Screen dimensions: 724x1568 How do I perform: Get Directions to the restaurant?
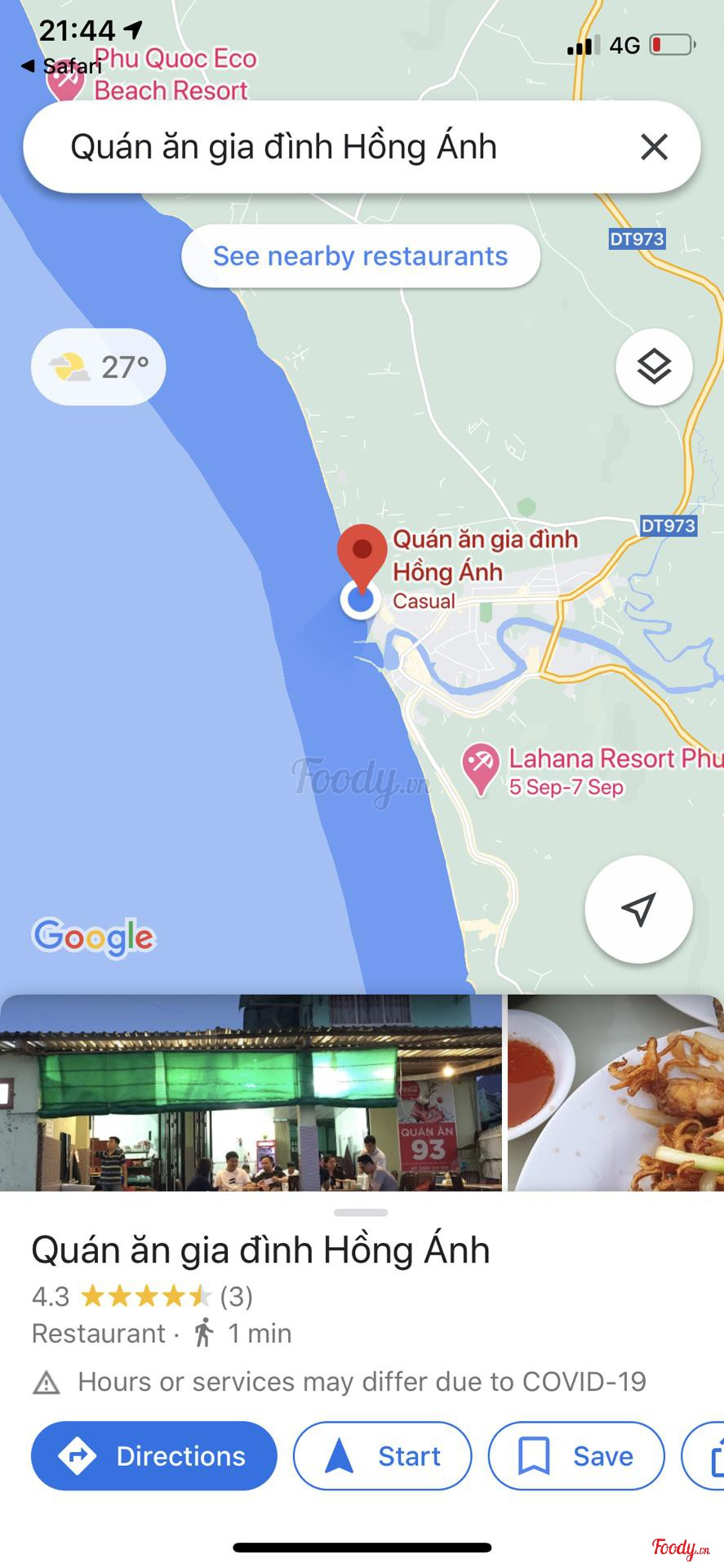153,1455
